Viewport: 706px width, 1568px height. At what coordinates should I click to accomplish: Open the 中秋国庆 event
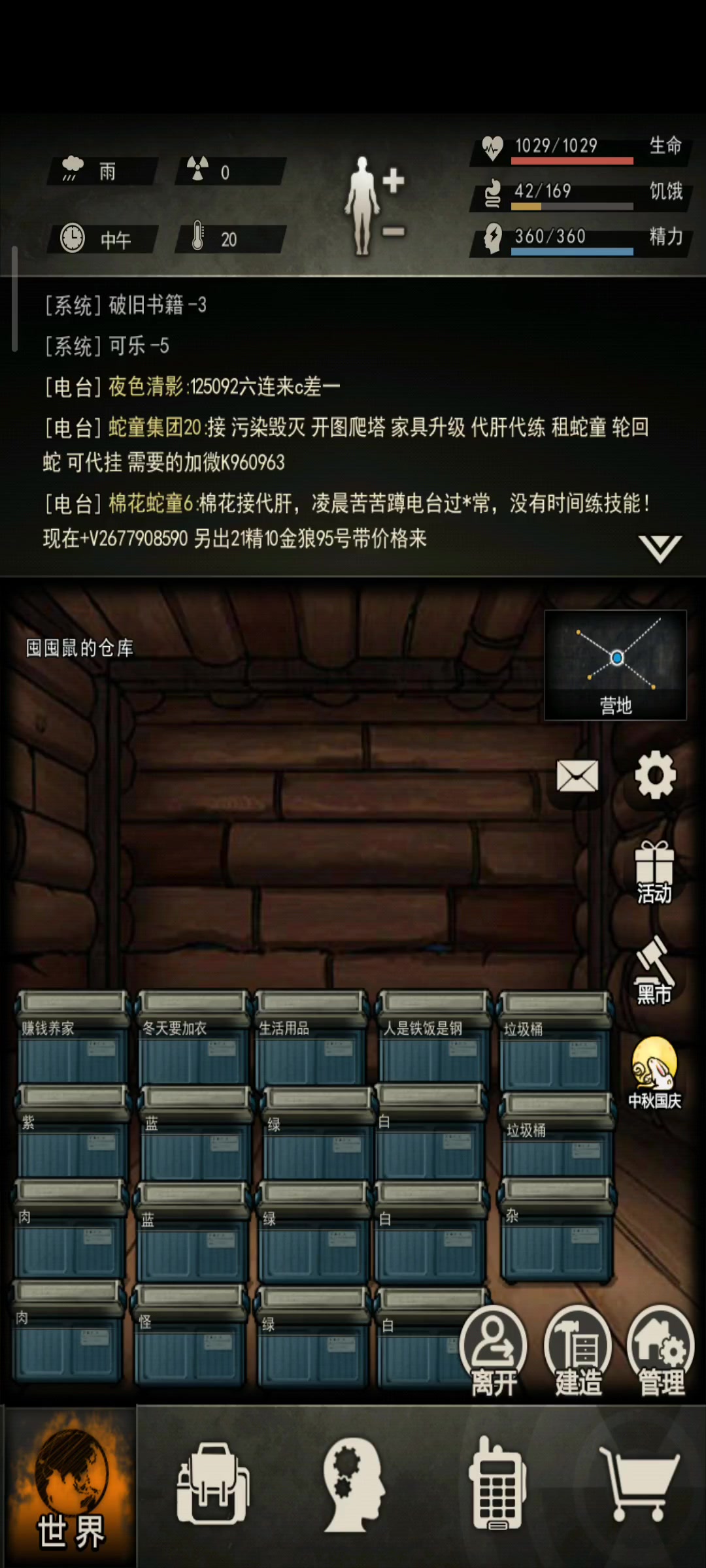[654, 1073]
